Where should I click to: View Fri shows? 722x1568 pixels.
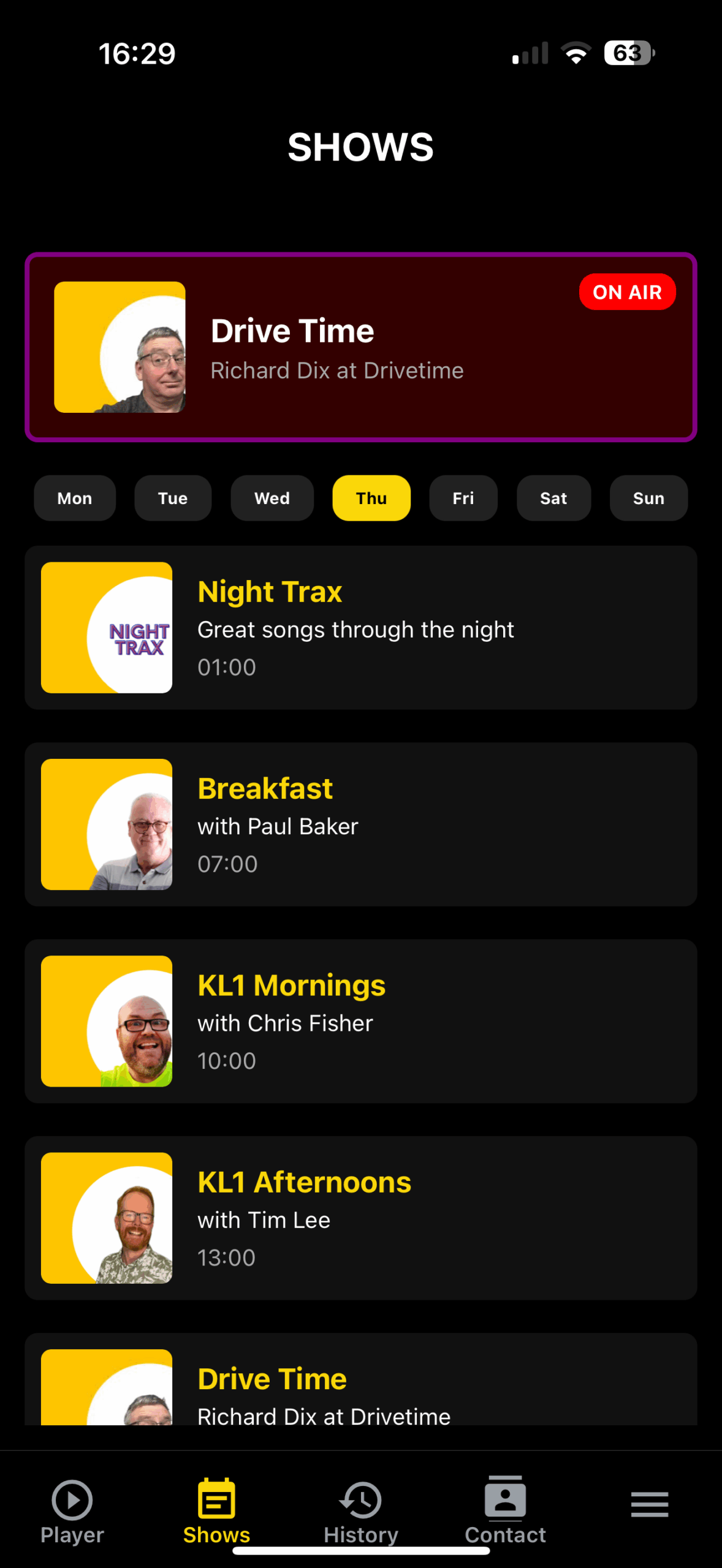coord(463,498)
